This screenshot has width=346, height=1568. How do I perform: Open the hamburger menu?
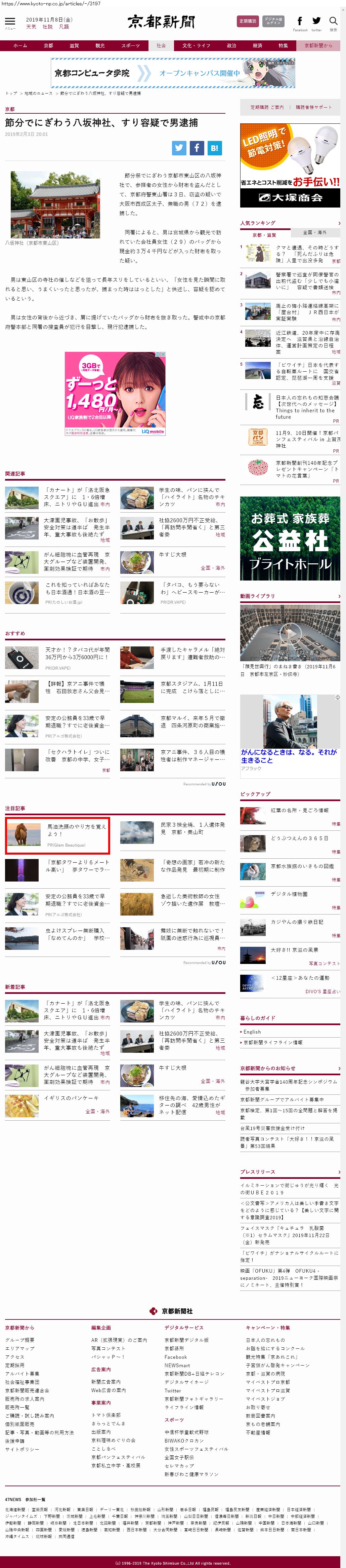point(10,22)
